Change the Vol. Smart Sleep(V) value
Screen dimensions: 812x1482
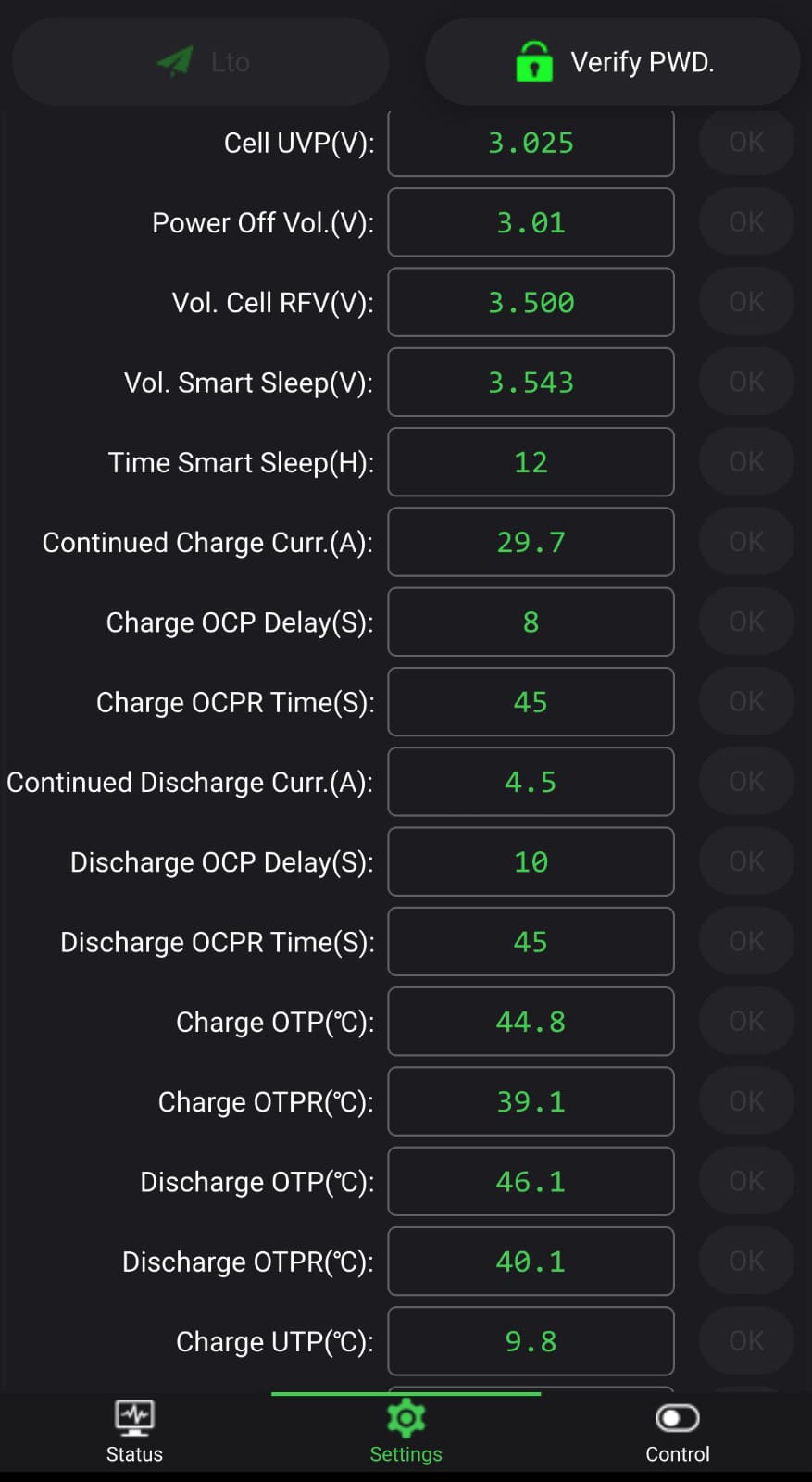pyautogui.click(x=531, y=383)
